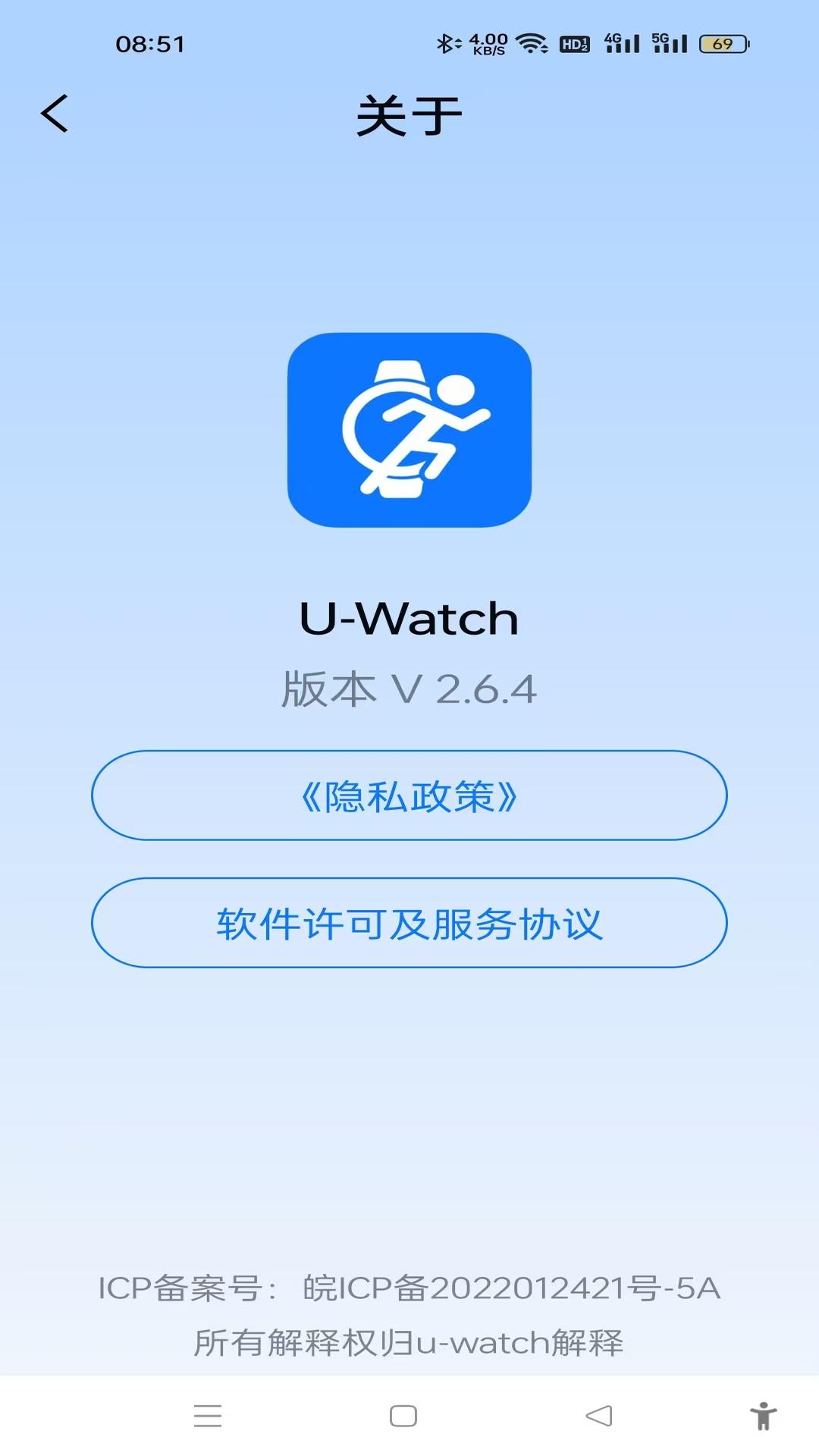Go back using the top-left arrow
This screenshot has height=1456, width=819.
(55, 114)
